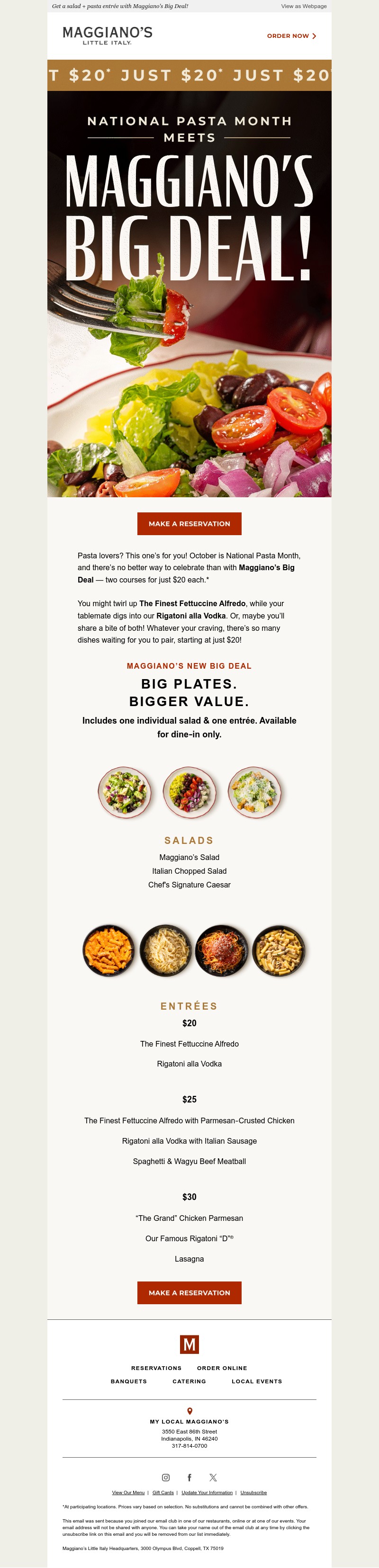This screenshot has width=379, height=1568.
Task: View Local Events
Action: point(256,1381)
